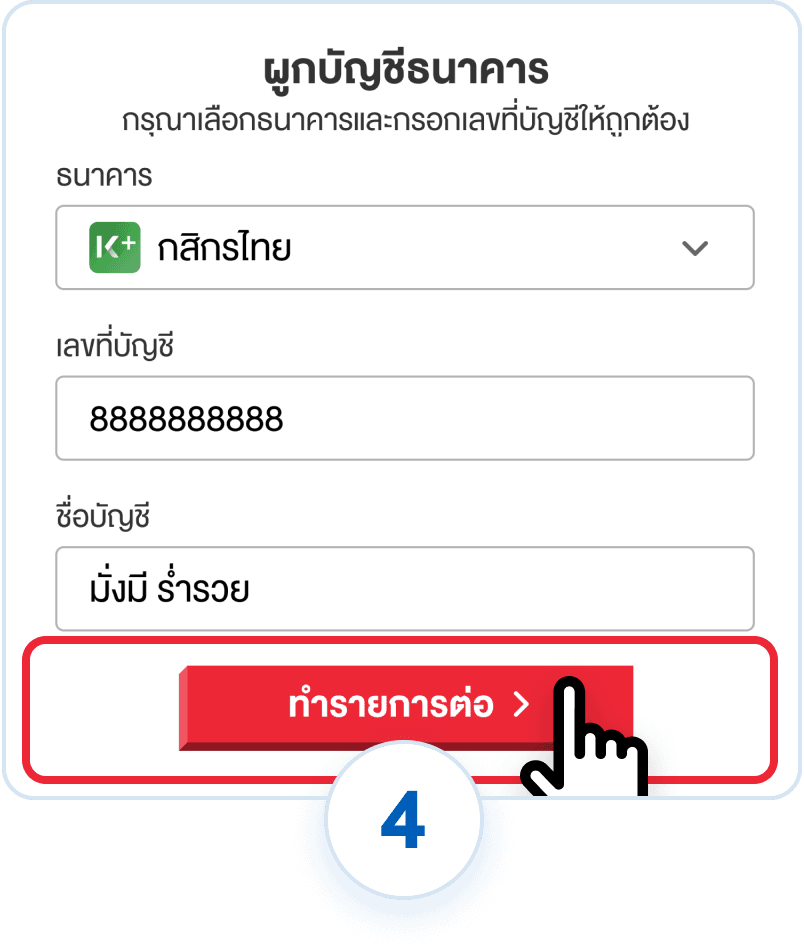The height and width of the screenshot is (952, 804).
Task: Click the red outlined button area
Action: [404, 710]
